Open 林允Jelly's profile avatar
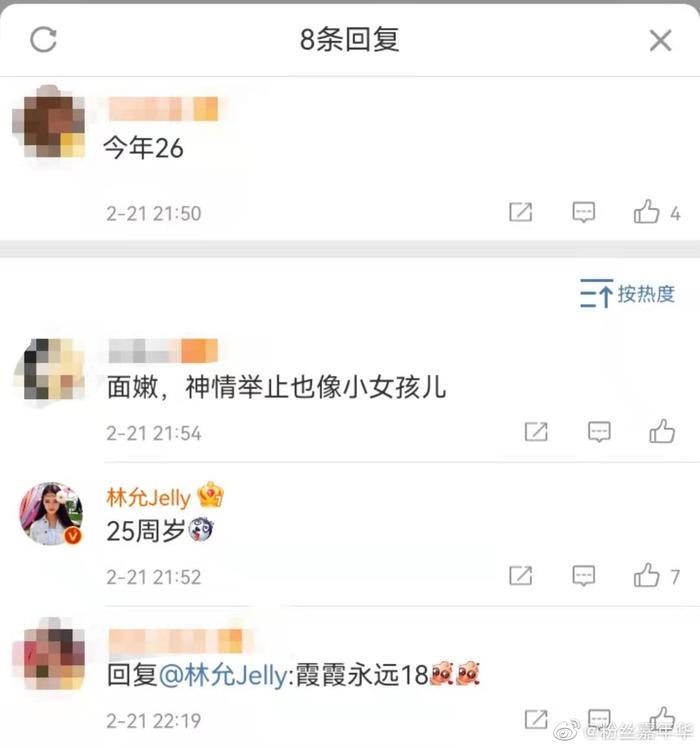Image resolution: width=700 pixels, height=748 pixels. tap(50, 514)
